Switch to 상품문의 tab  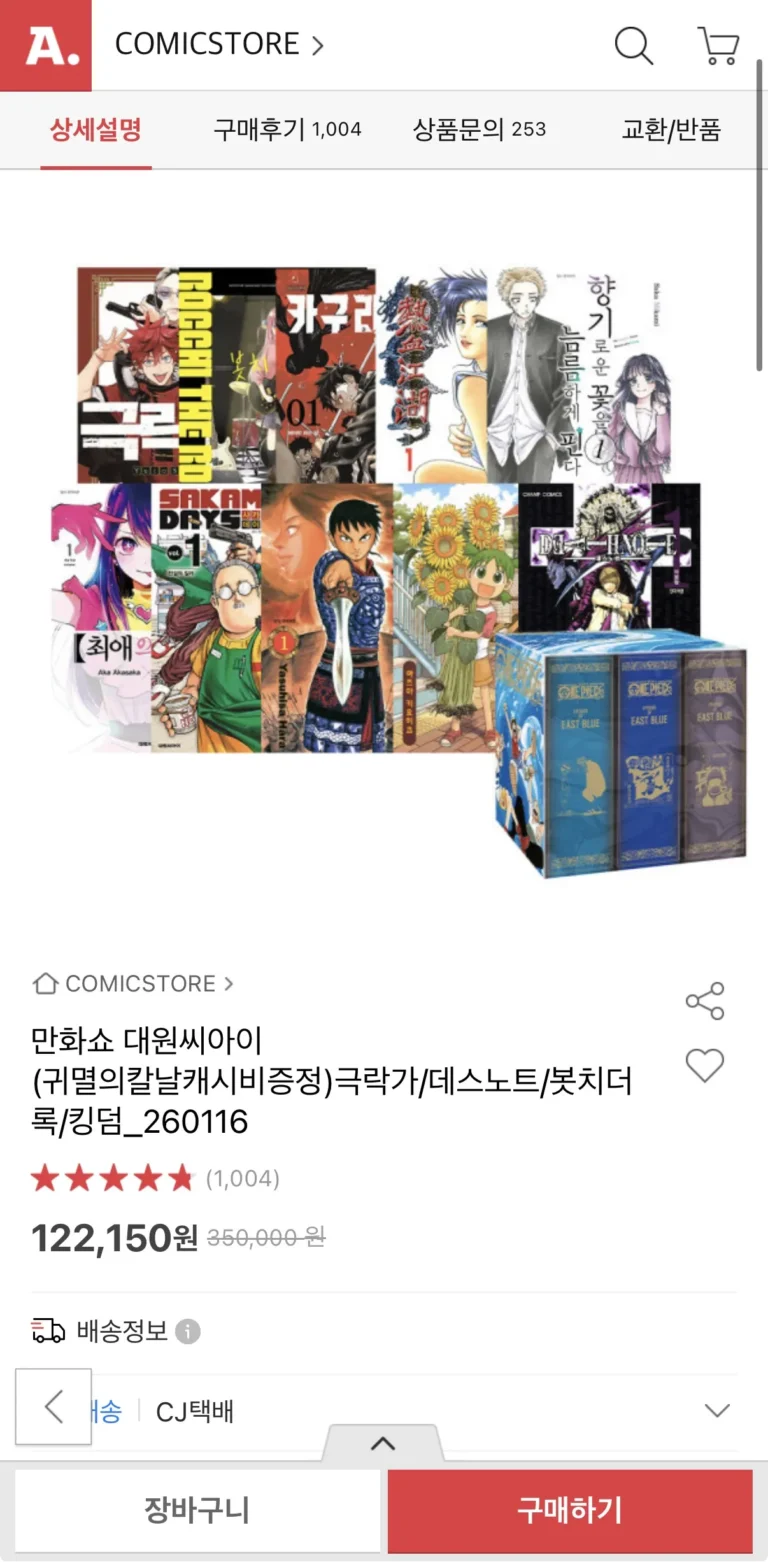(x=479, y=130)
